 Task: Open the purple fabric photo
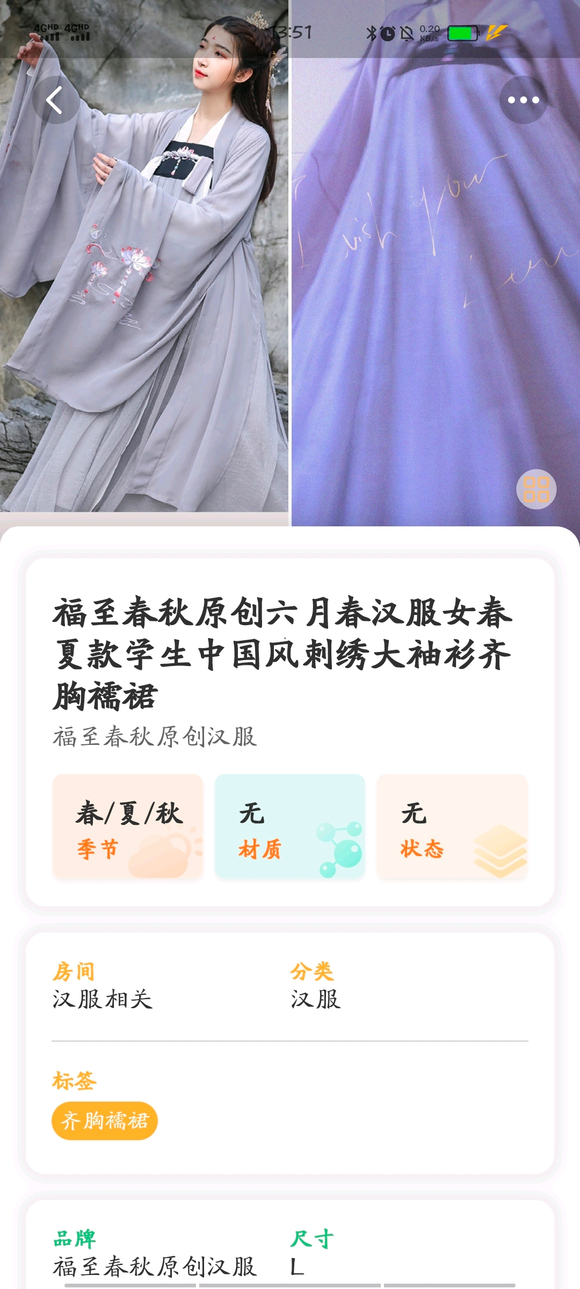(436, 262)
